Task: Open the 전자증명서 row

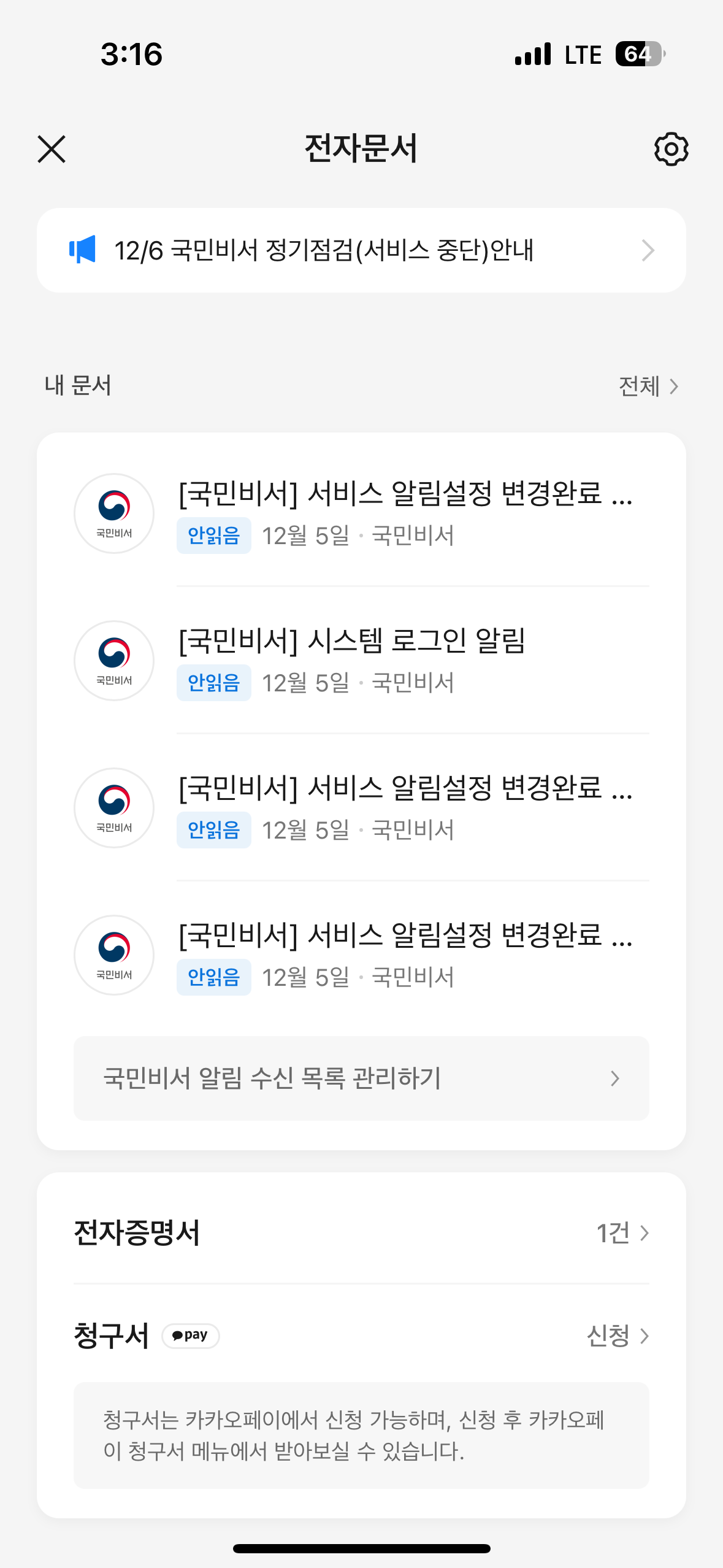Action: [361, 1232]
